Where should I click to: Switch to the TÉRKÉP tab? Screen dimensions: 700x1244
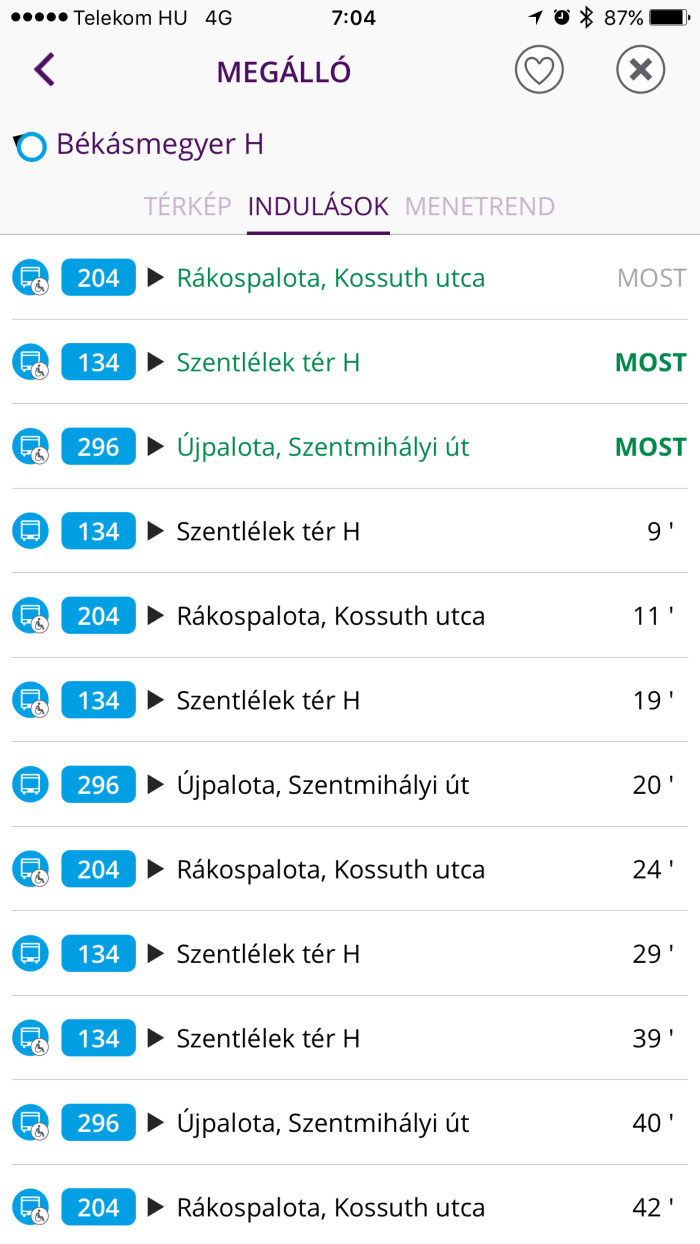[187, 207]
